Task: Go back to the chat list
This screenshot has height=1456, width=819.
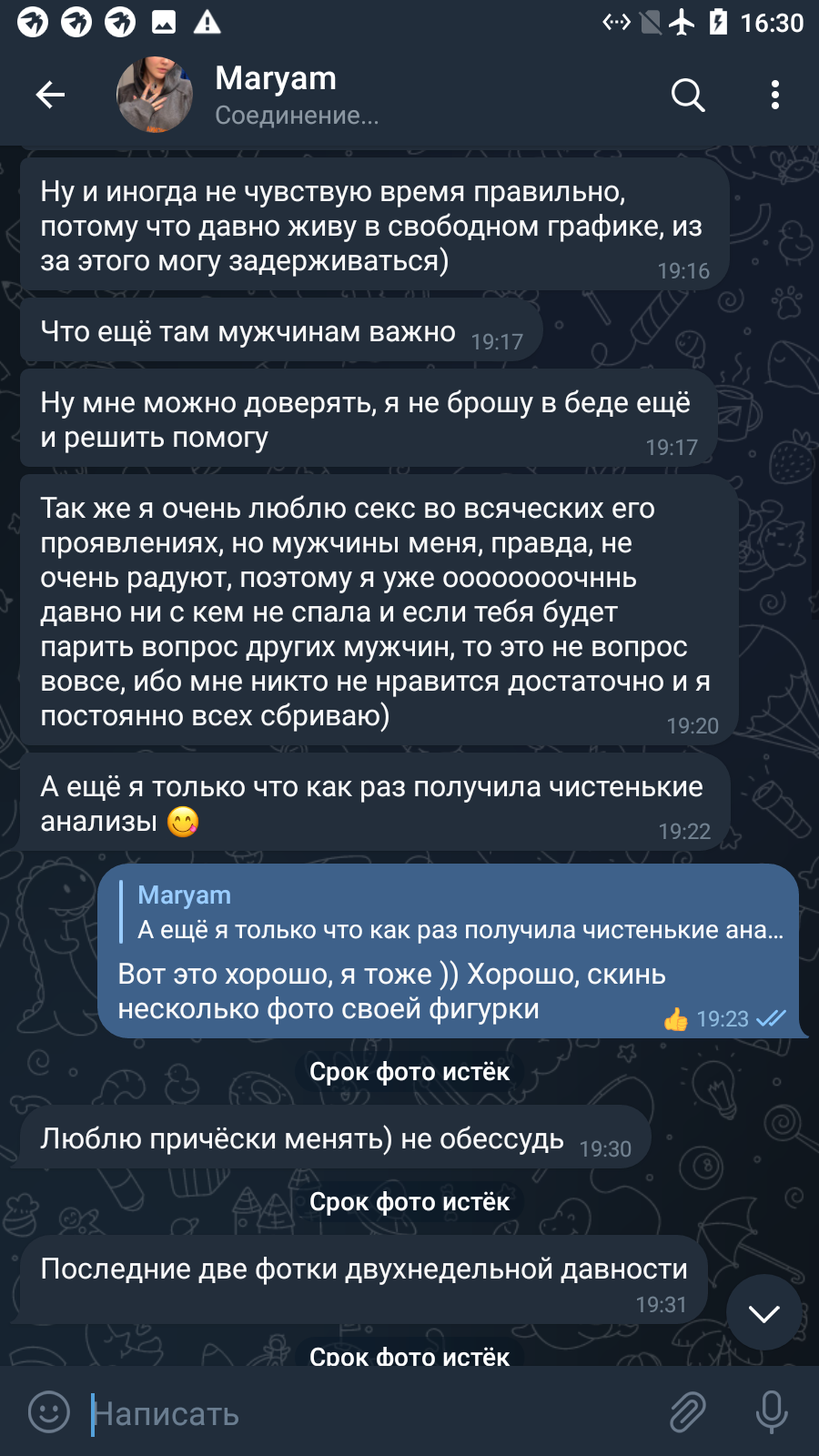Action: point(50,95)
